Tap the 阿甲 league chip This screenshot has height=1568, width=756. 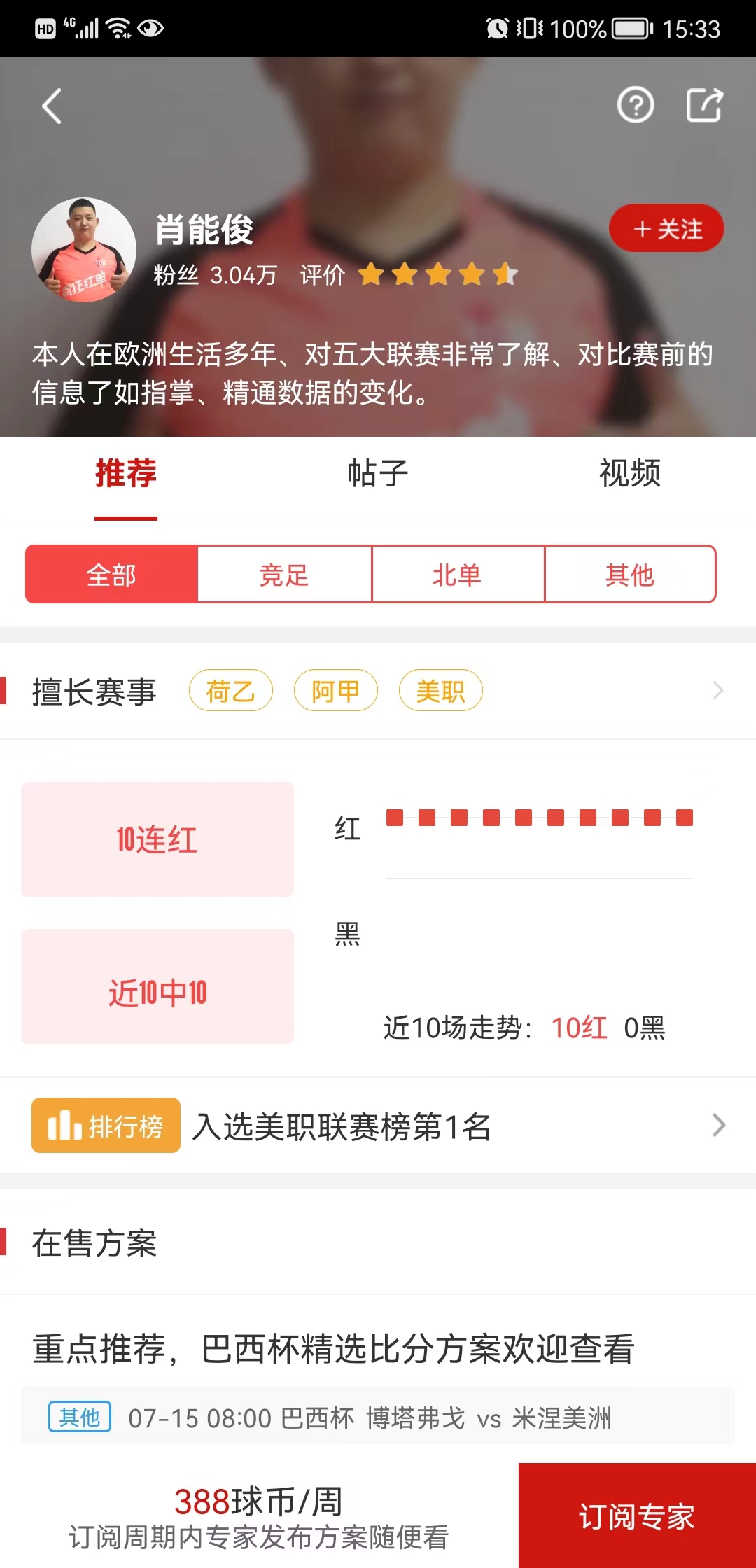click(335, 691)
